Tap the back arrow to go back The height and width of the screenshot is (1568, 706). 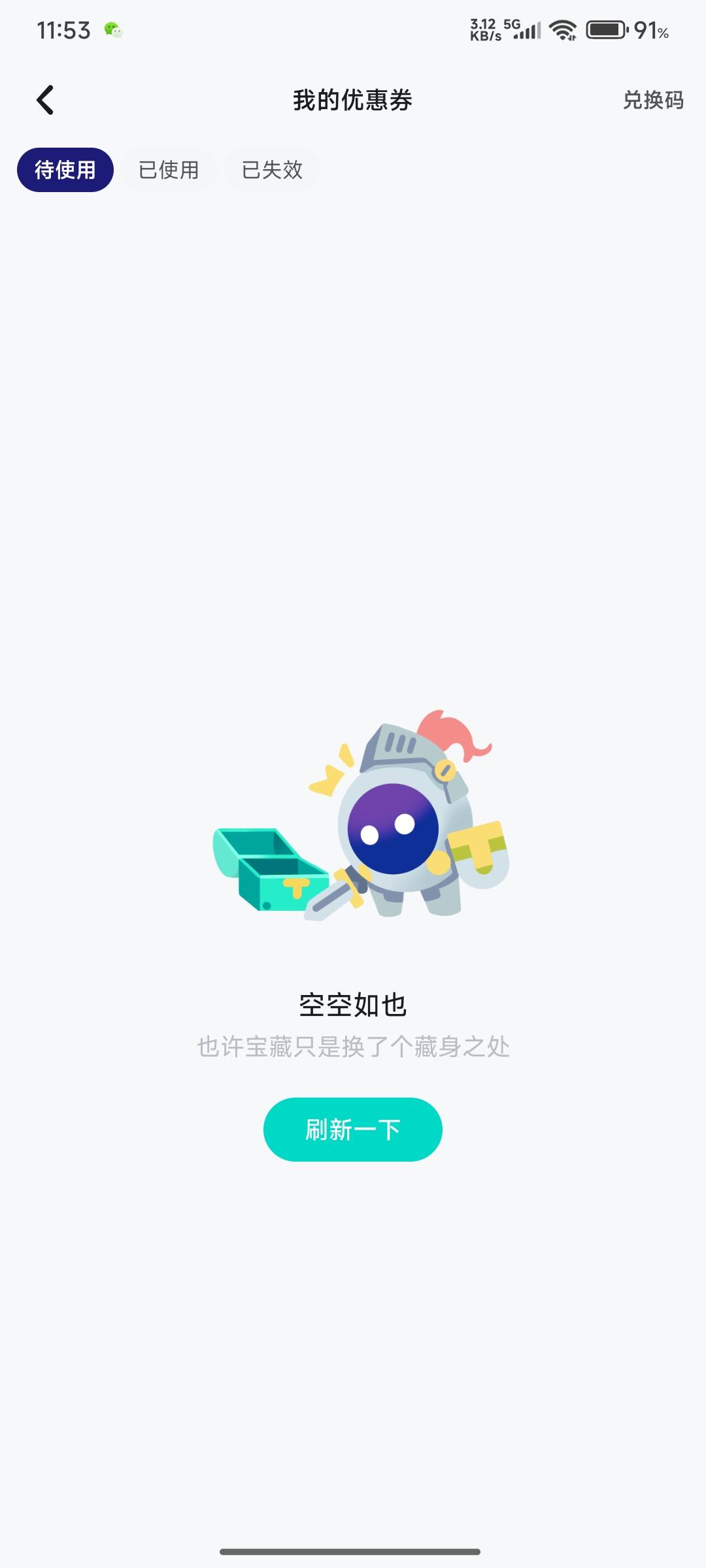pyautogui.click(x=46, y=100)
